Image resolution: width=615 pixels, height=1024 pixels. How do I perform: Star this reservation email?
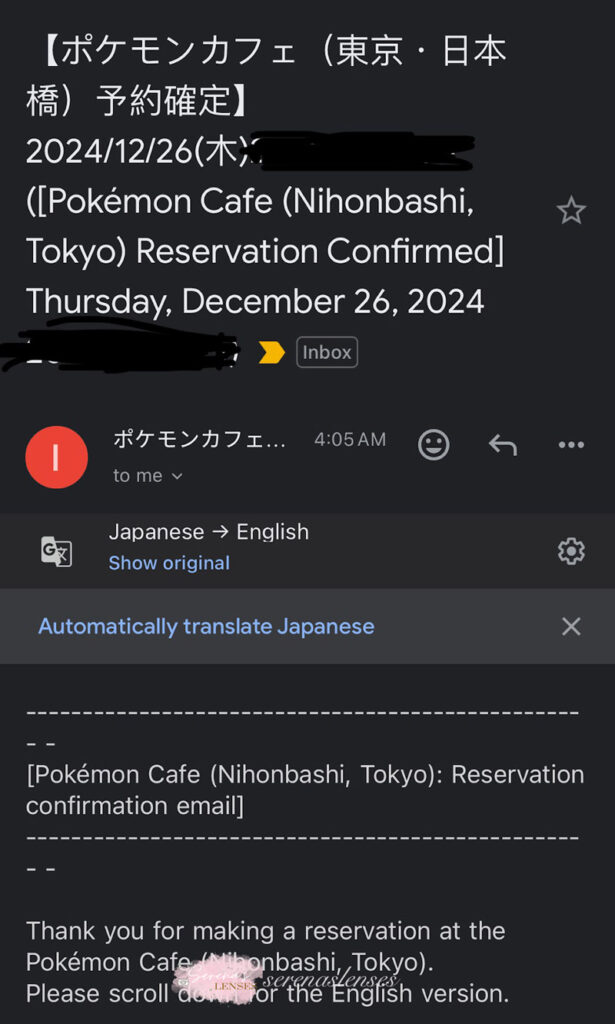click(x=571, y=211)
